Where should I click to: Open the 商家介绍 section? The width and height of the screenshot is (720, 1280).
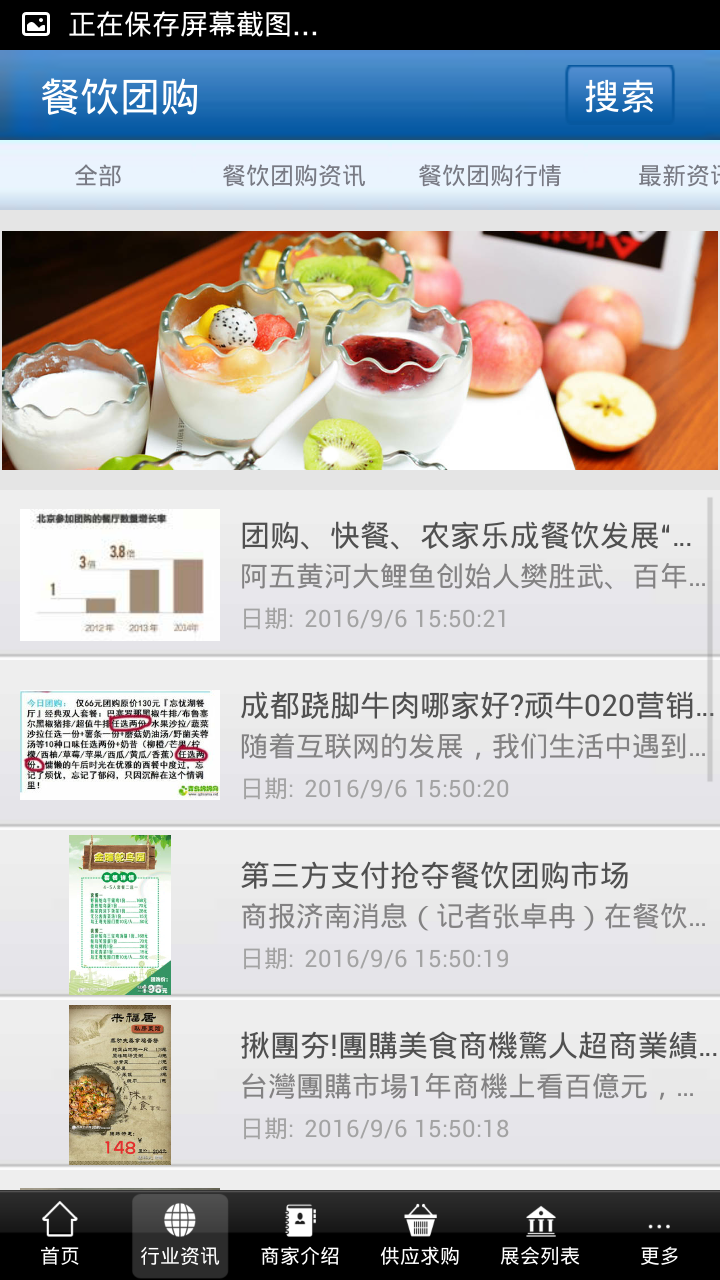pyautogui.click(x=300, y=1236)
